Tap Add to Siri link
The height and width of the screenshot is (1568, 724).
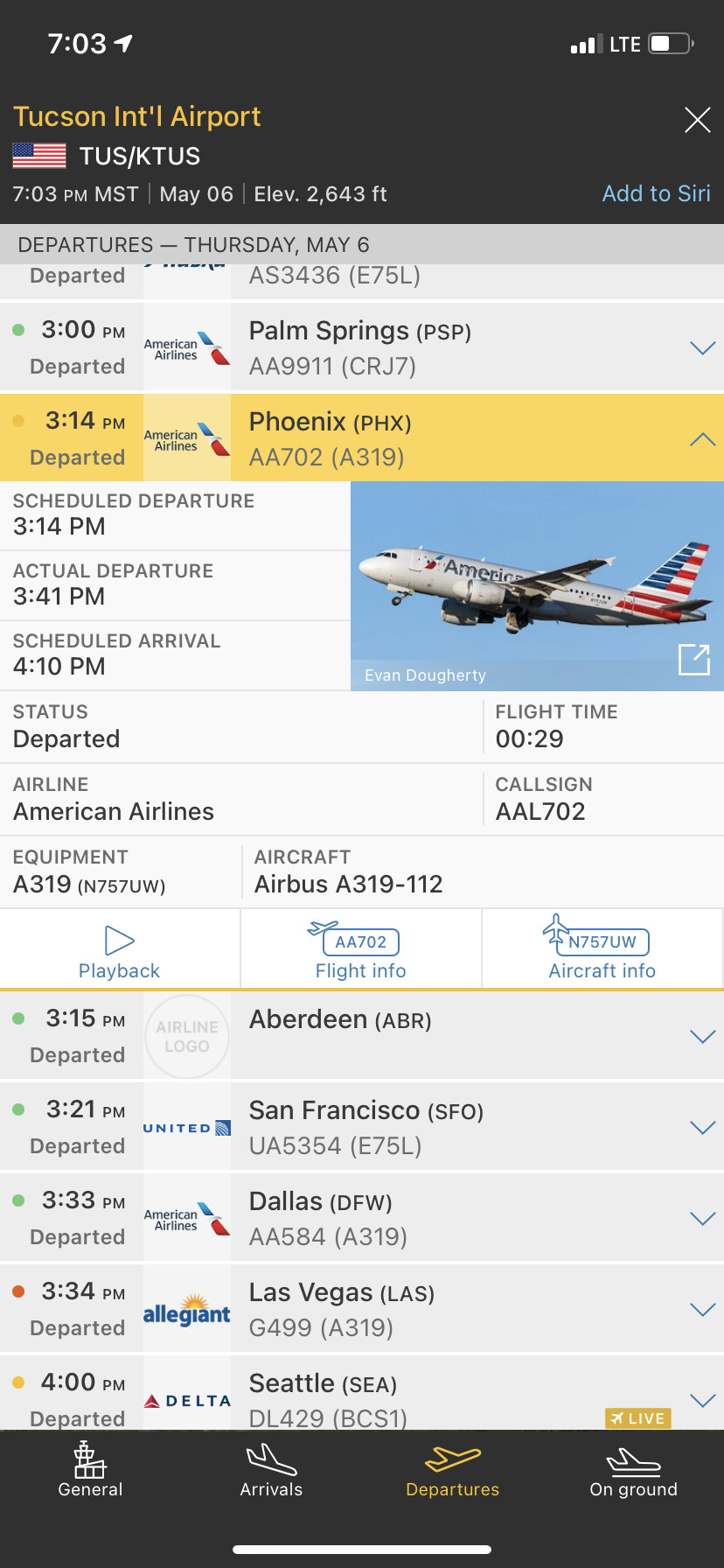pyautogui.click(x=656, y=193)
